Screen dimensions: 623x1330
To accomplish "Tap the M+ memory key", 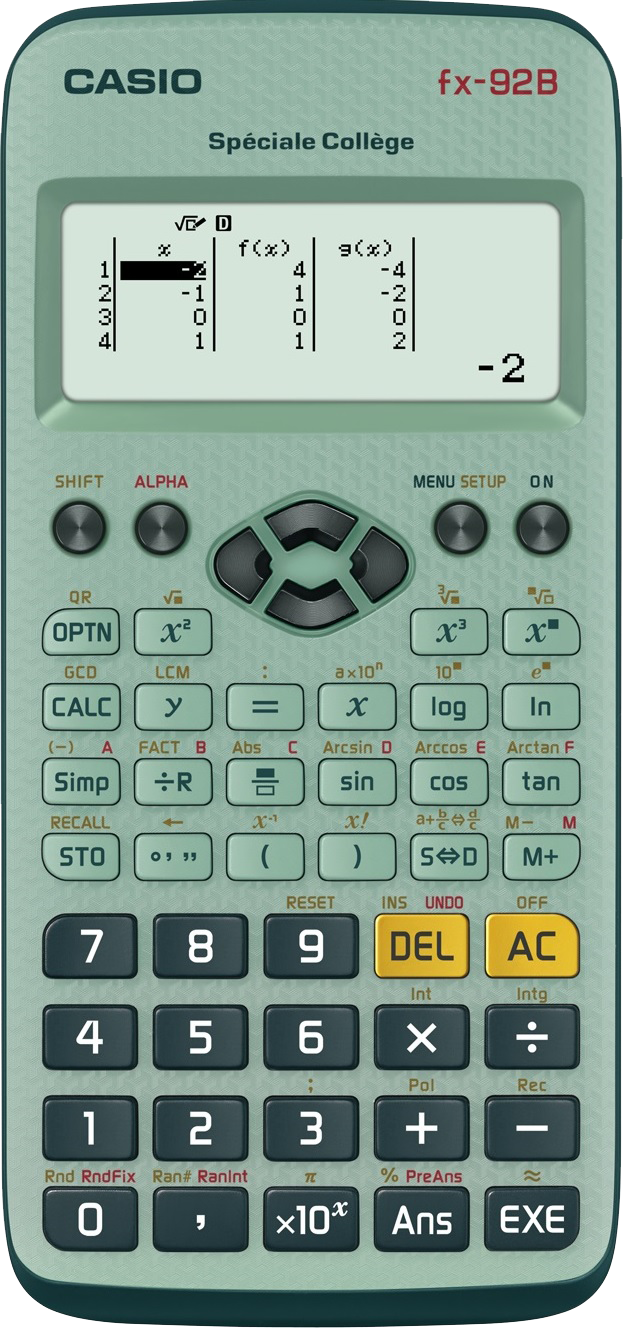I will tap(541, 857).
